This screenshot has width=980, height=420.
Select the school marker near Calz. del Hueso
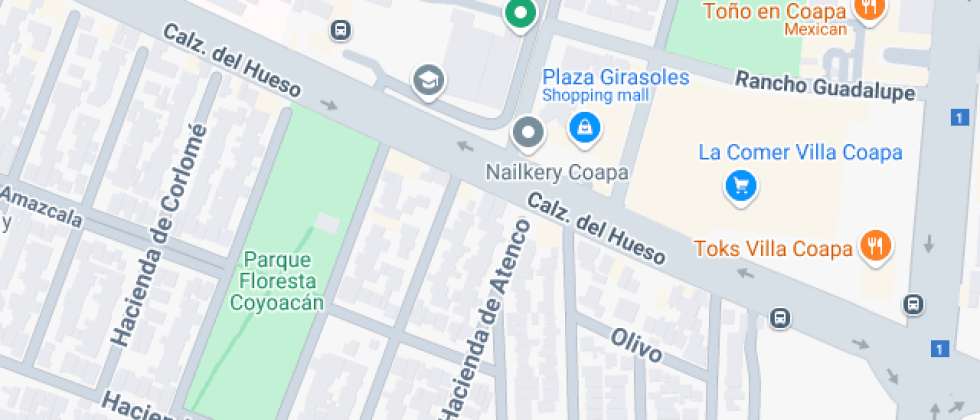[429, 81]
